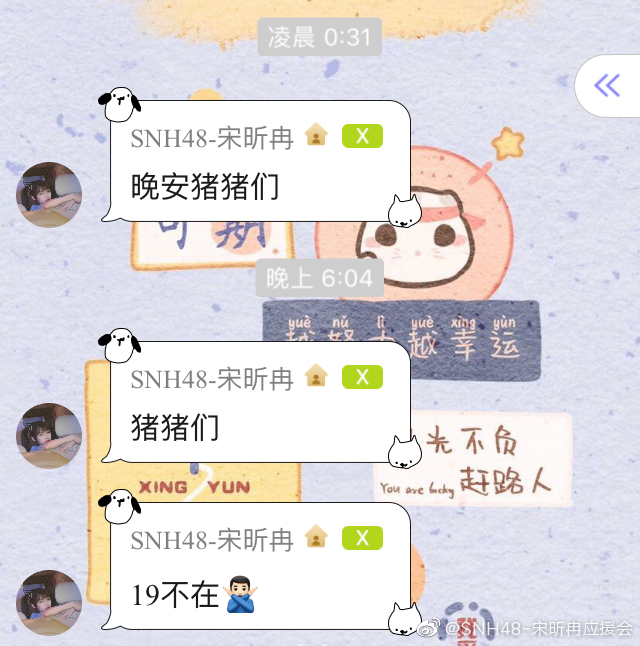Expand the double-chevron side panel
This screenshot has width=640, height=646.
point(607,86)
